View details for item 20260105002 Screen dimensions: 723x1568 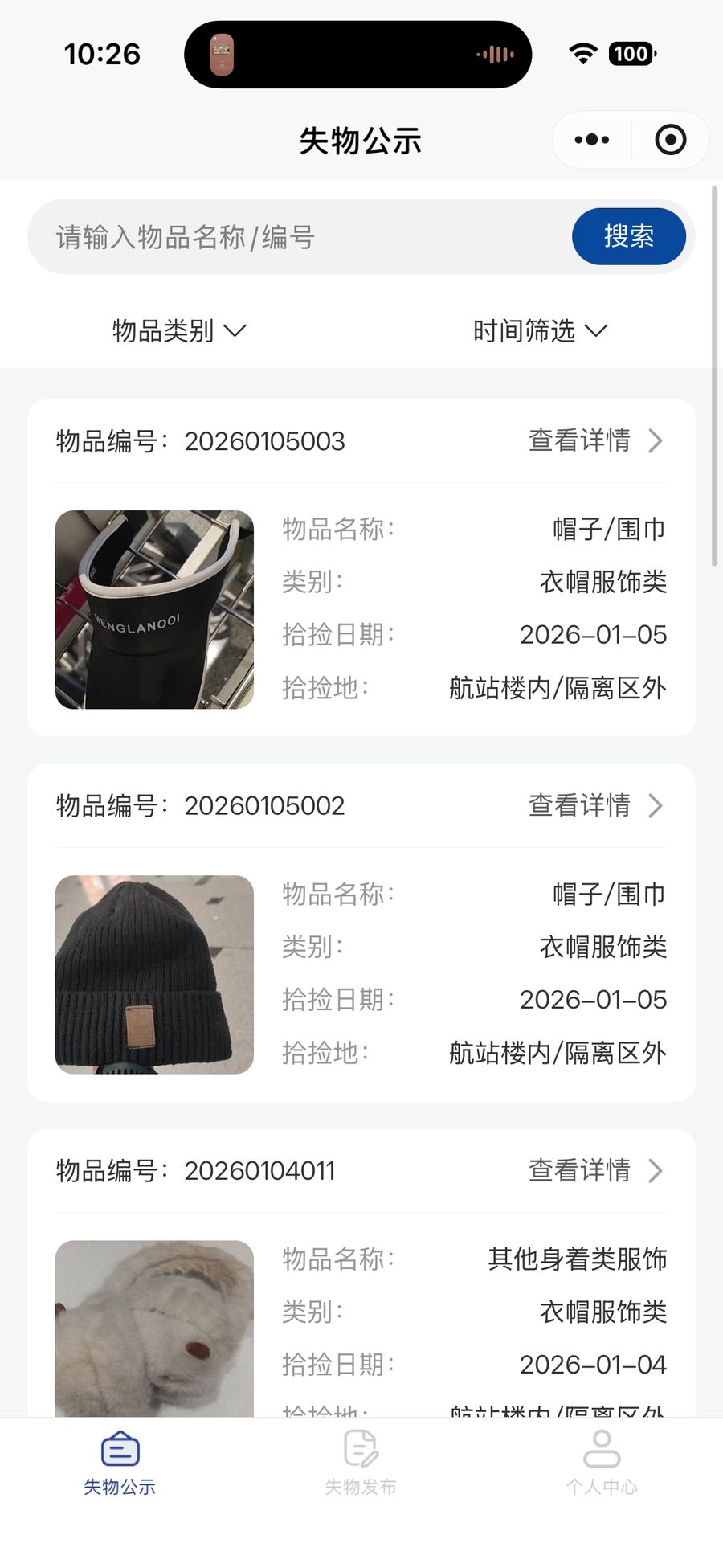click(x=595, y=805)
